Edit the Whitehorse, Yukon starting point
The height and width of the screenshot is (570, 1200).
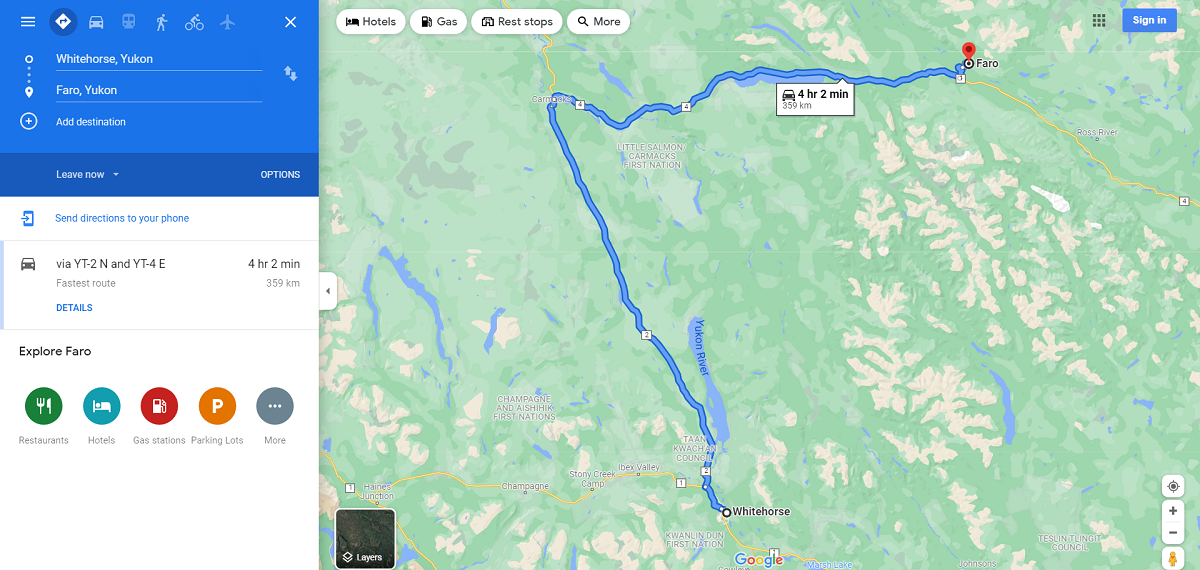pos(158,59)
